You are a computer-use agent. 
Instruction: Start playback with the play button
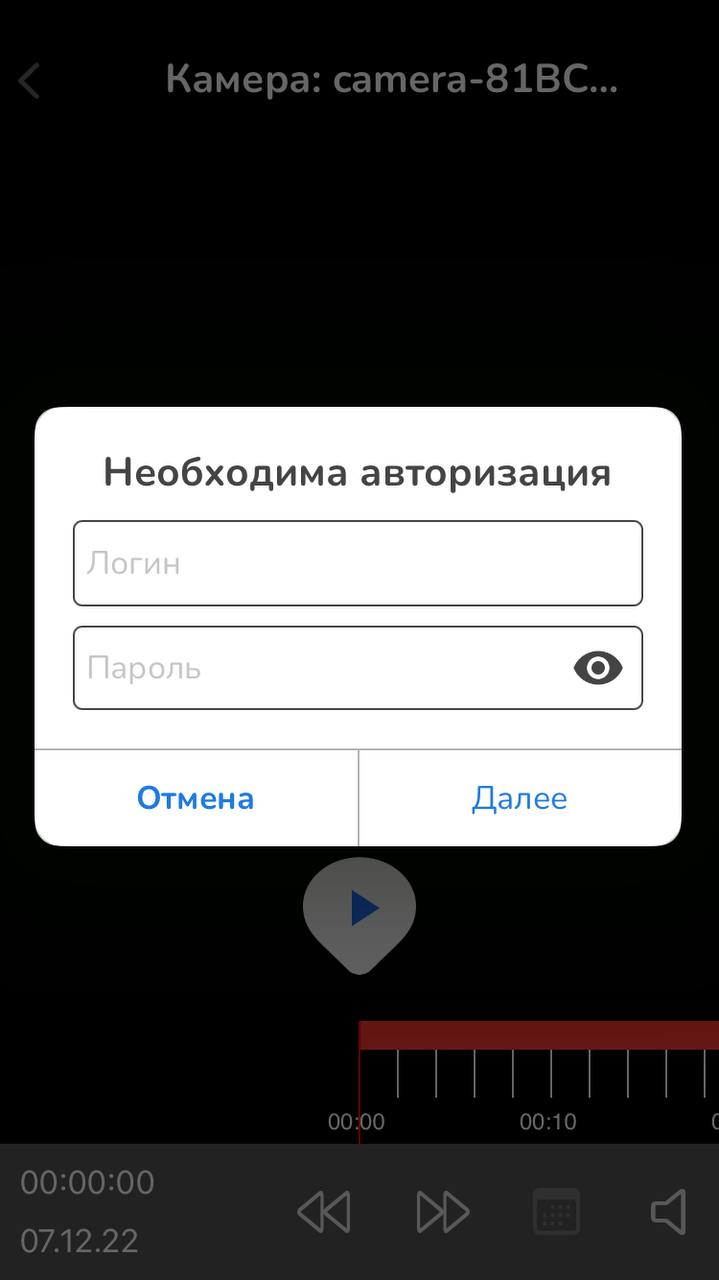tap(360, 908)
